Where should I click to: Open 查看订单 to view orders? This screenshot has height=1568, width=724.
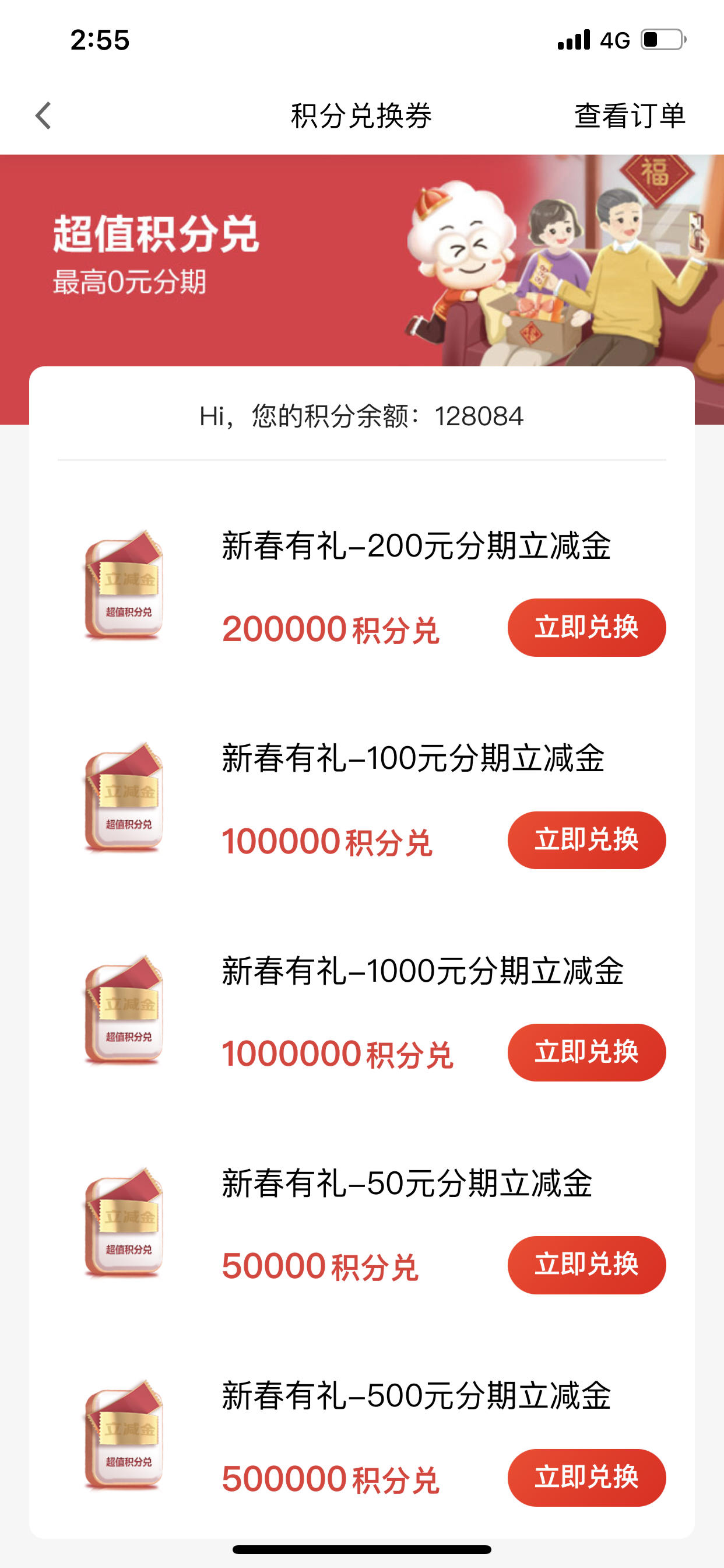630,116
